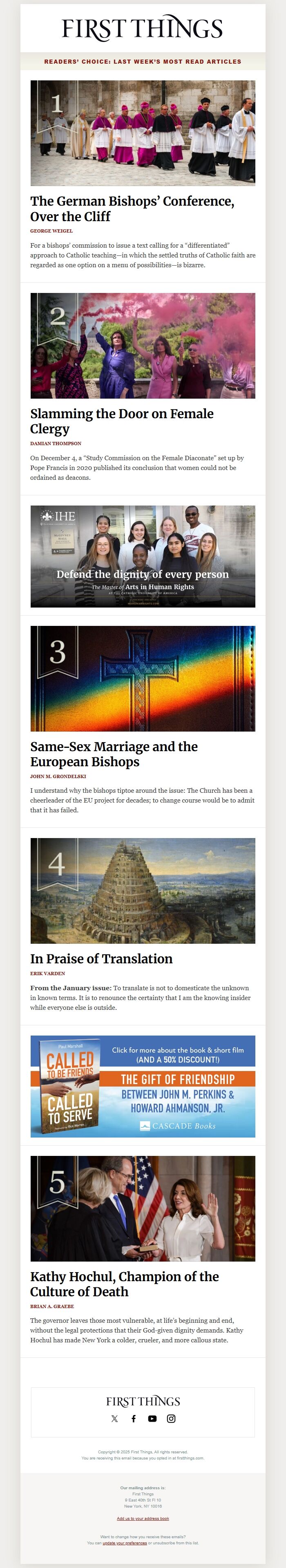
Task: Open Same-Sex Marriage and the European Bishops
Action: pos(114,754)
